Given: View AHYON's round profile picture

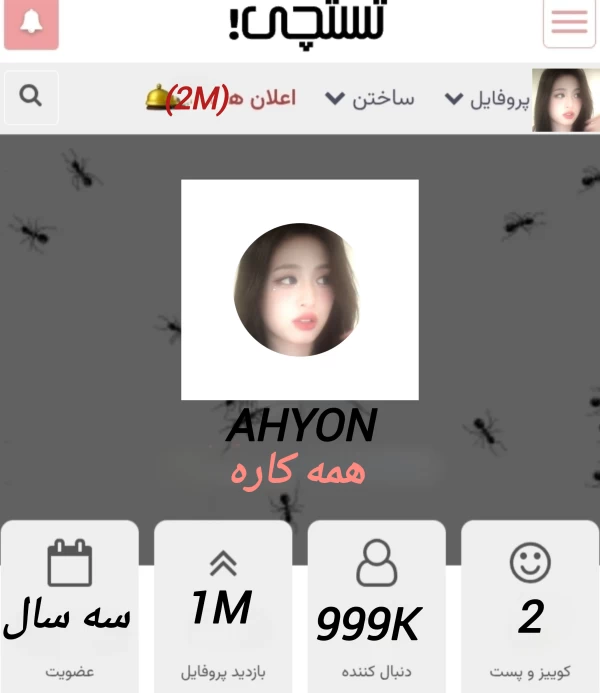Looking at the screenshot, I should click(x=299, y=289).
